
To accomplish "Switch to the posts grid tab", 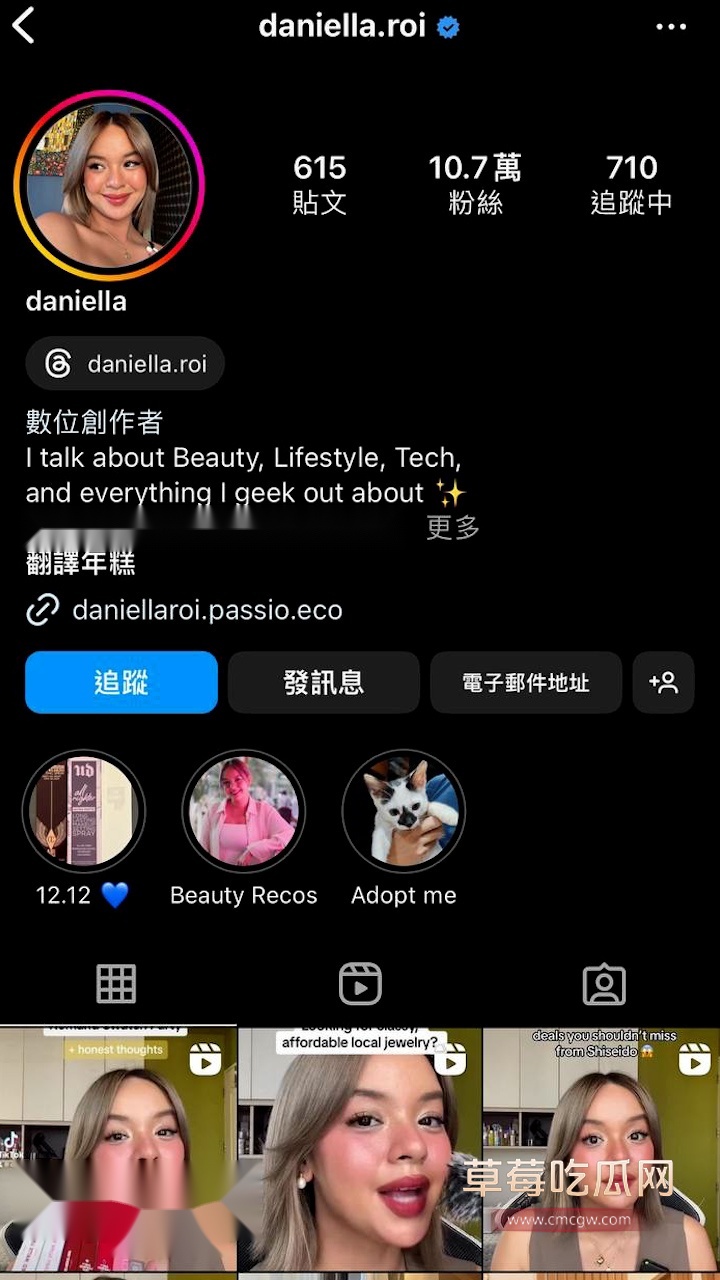I will [116, 985].
